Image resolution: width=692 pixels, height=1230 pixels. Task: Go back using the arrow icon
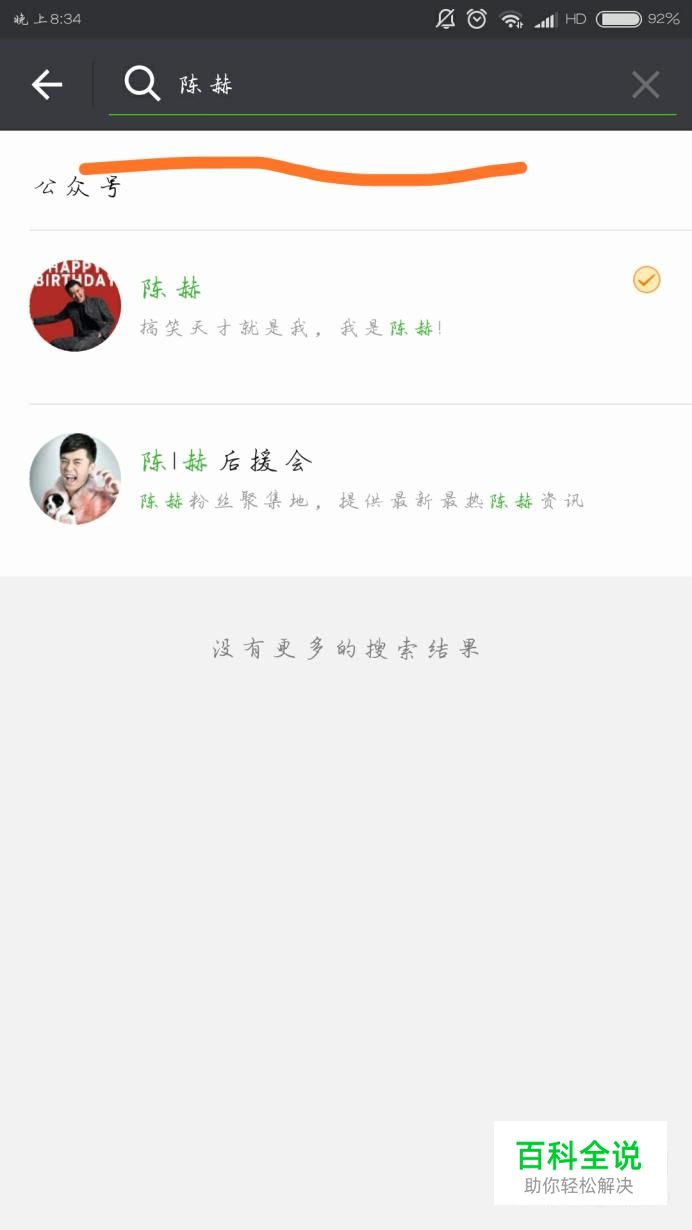pyautogui.click(x=47, y=85)
